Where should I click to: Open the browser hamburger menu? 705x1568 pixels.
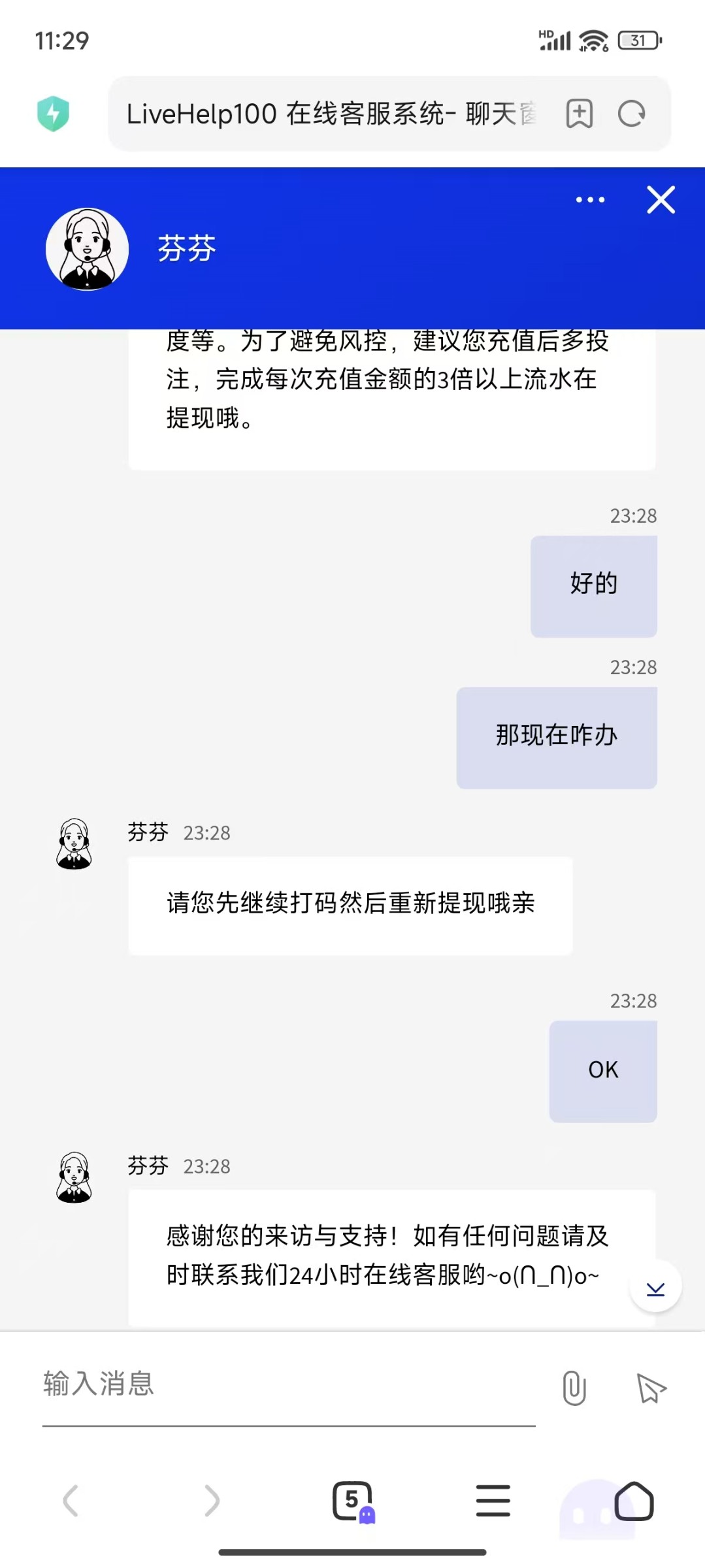[493, 1501]
